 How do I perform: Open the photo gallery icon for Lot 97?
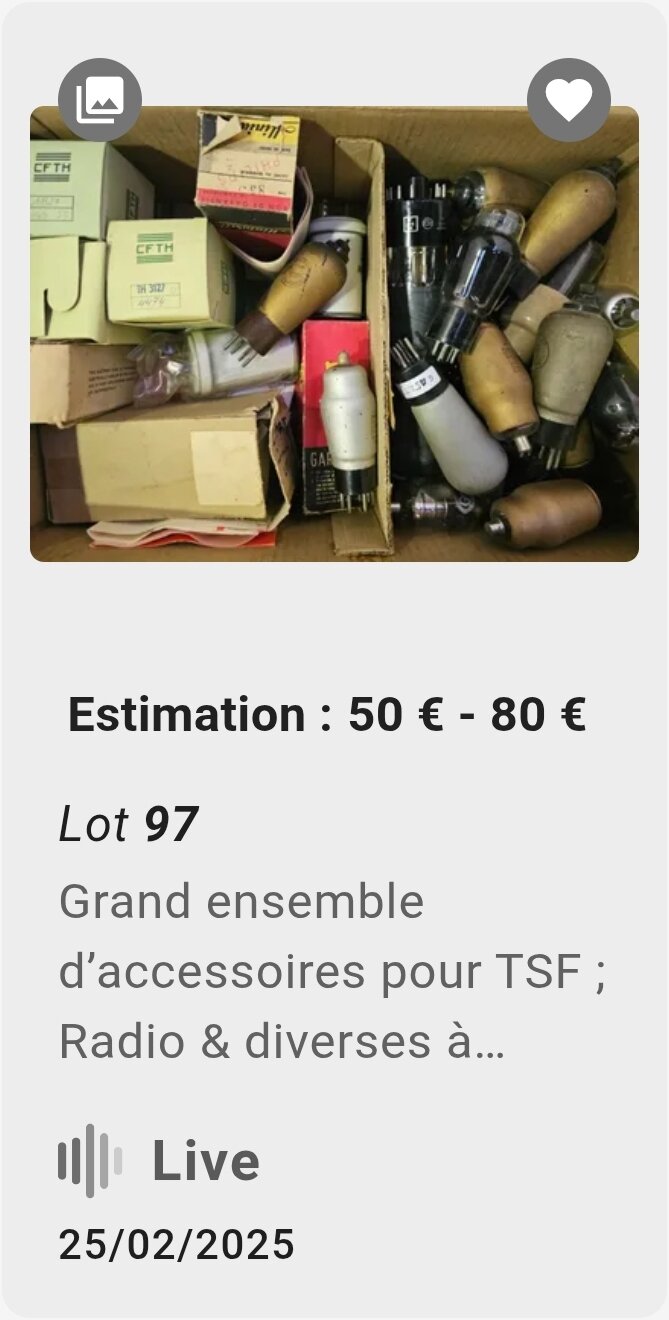tap(100, 100)
